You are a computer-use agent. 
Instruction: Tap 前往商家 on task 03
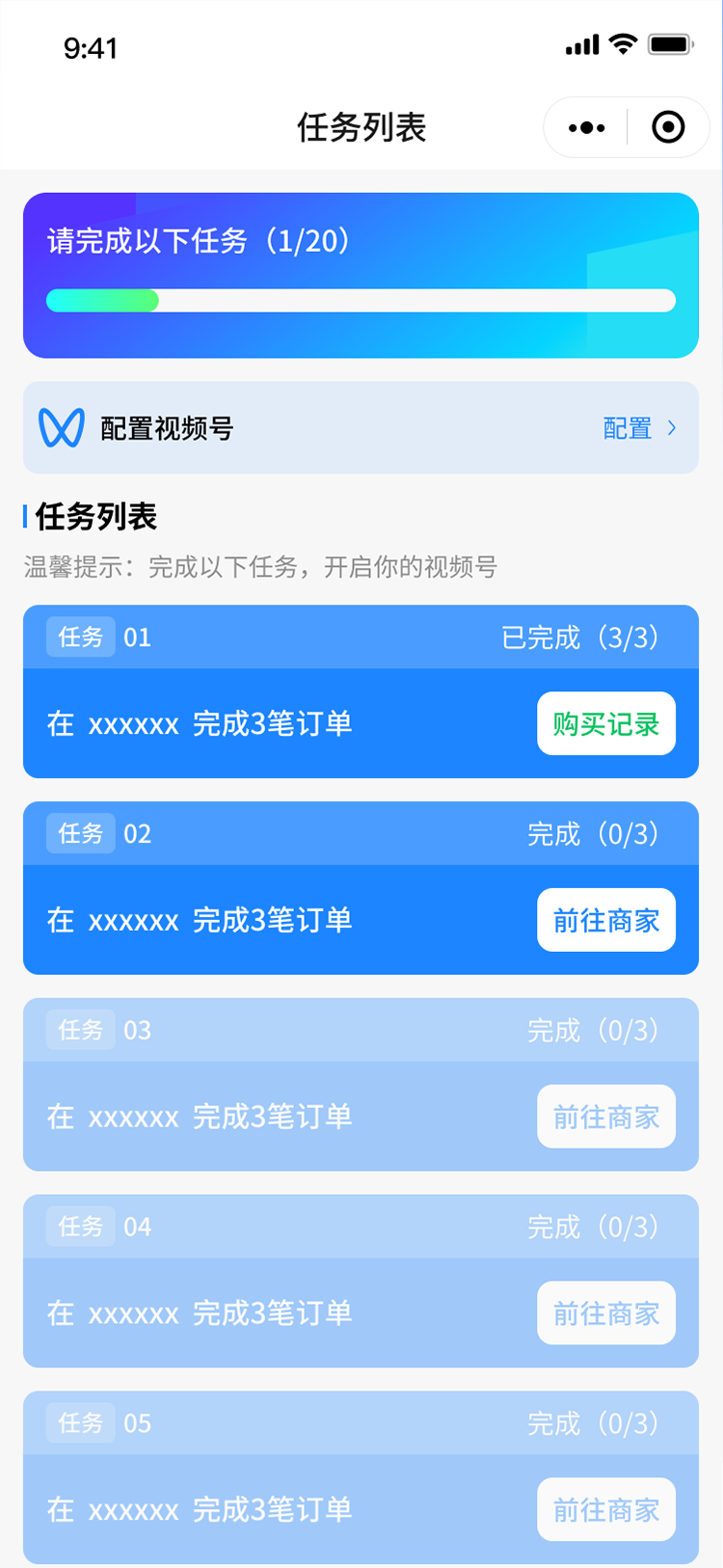point(606,1117)
